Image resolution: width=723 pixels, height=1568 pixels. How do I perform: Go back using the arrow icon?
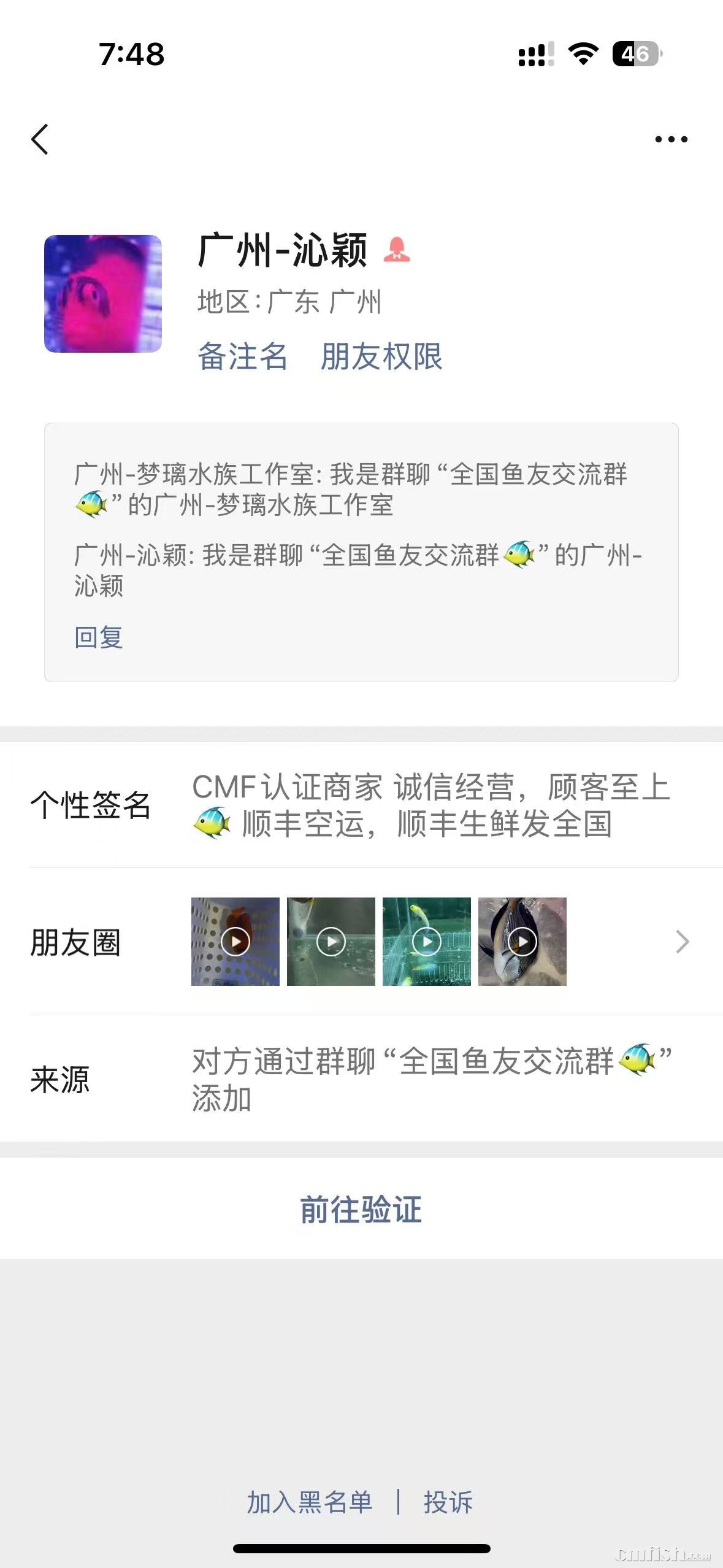(40, 139)
